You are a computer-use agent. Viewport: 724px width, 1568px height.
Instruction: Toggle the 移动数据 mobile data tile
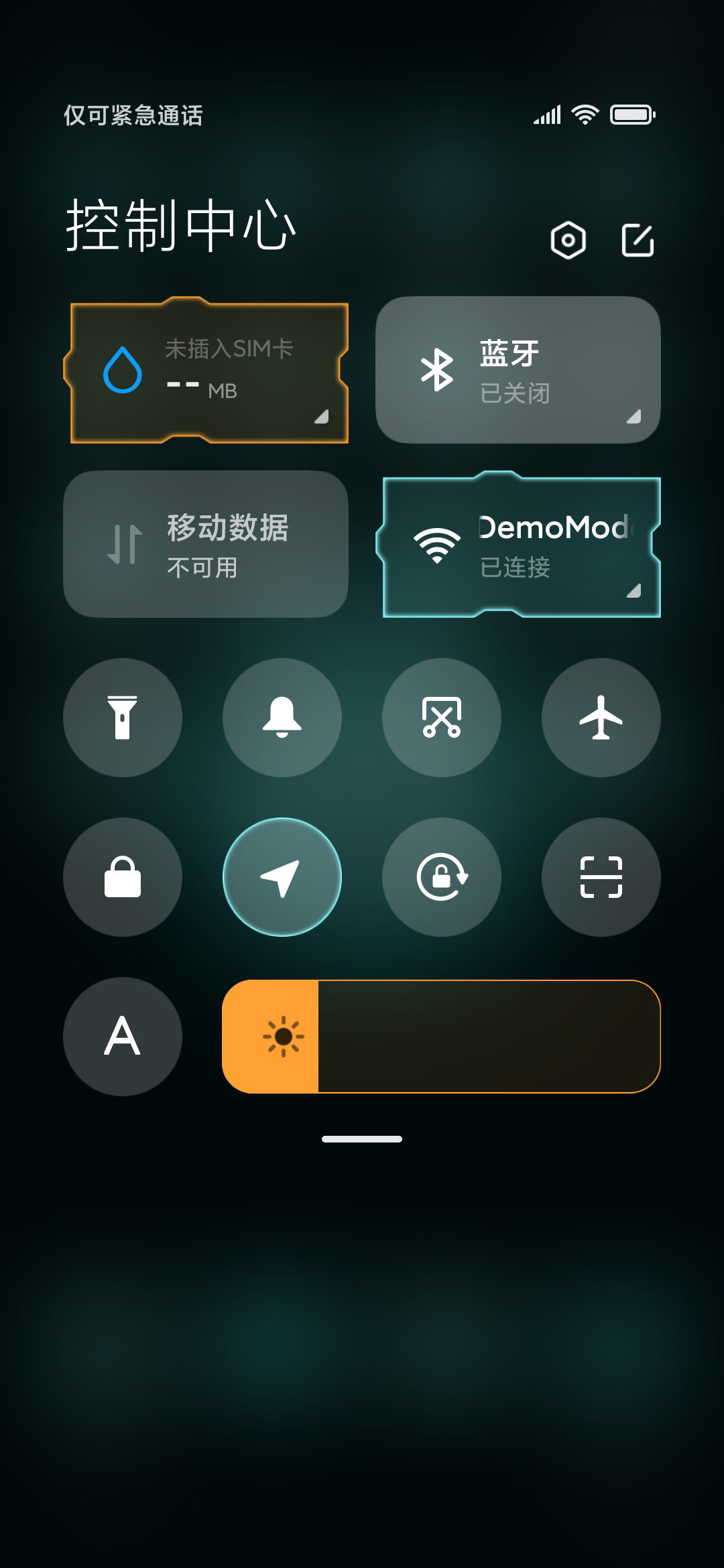(x=206, y=544)
